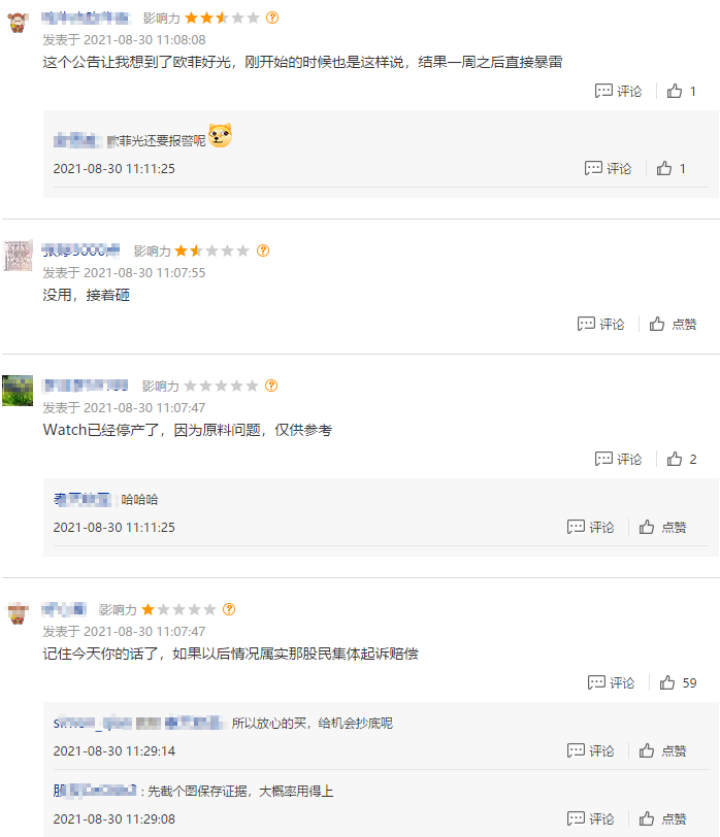720x837 pixels.
Task: Like the 哈哈哈 reply
Action: [x=663, y=527]
